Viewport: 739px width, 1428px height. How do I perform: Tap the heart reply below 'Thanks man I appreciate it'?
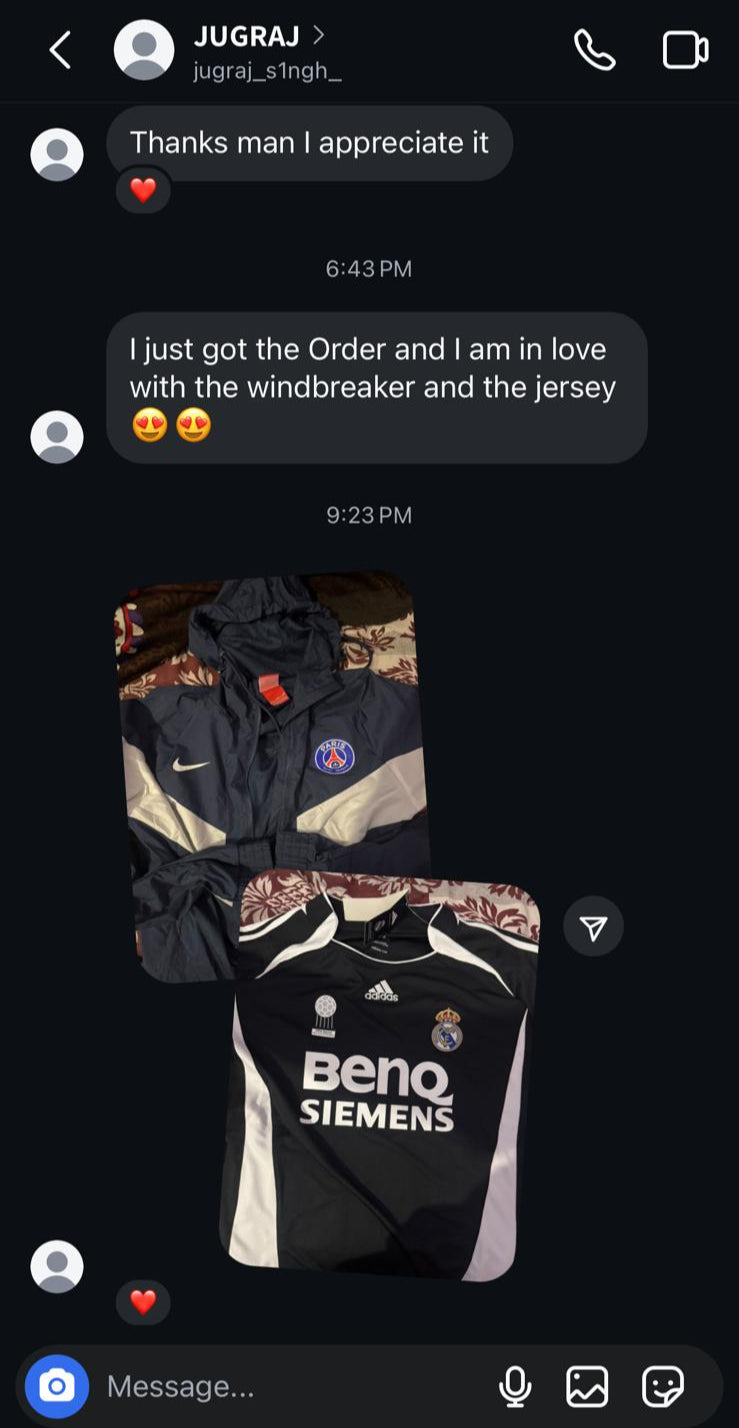tap(143, 190)
